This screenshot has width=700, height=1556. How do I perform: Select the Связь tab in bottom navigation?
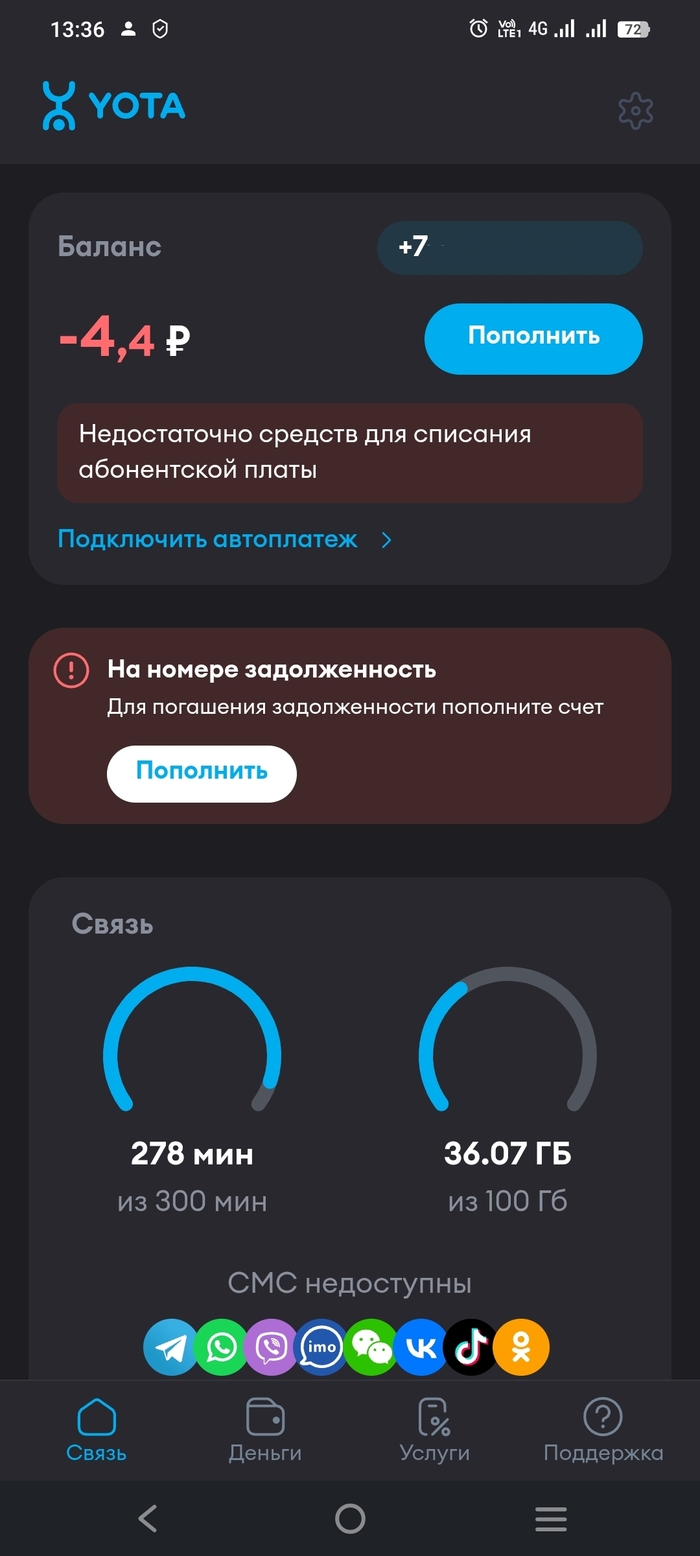click(97, 1430)
